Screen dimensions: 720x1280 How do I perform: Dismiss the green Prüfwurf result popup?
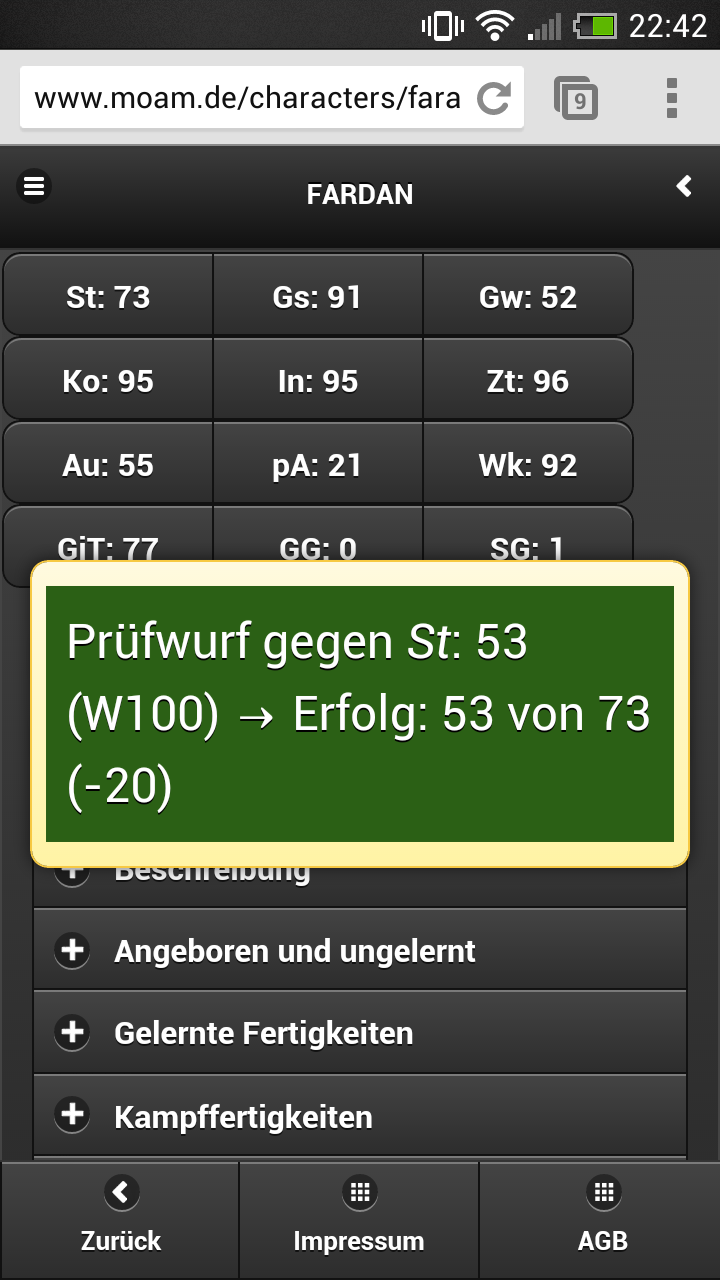click(x=360, y=713)
